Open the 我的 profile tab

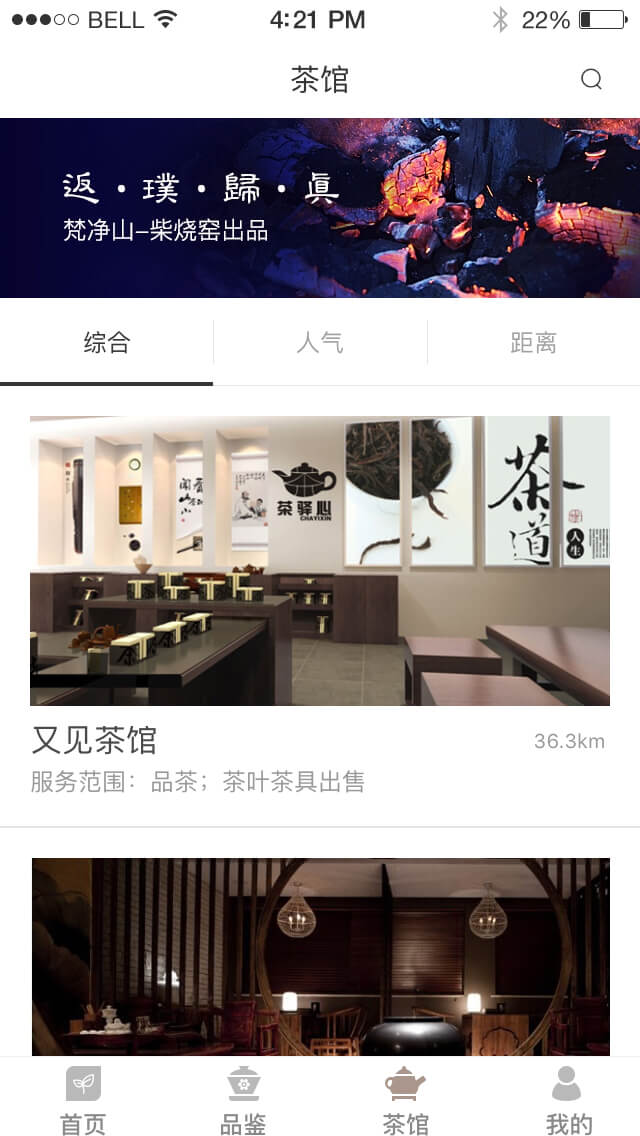click(x=568, y=1099)
